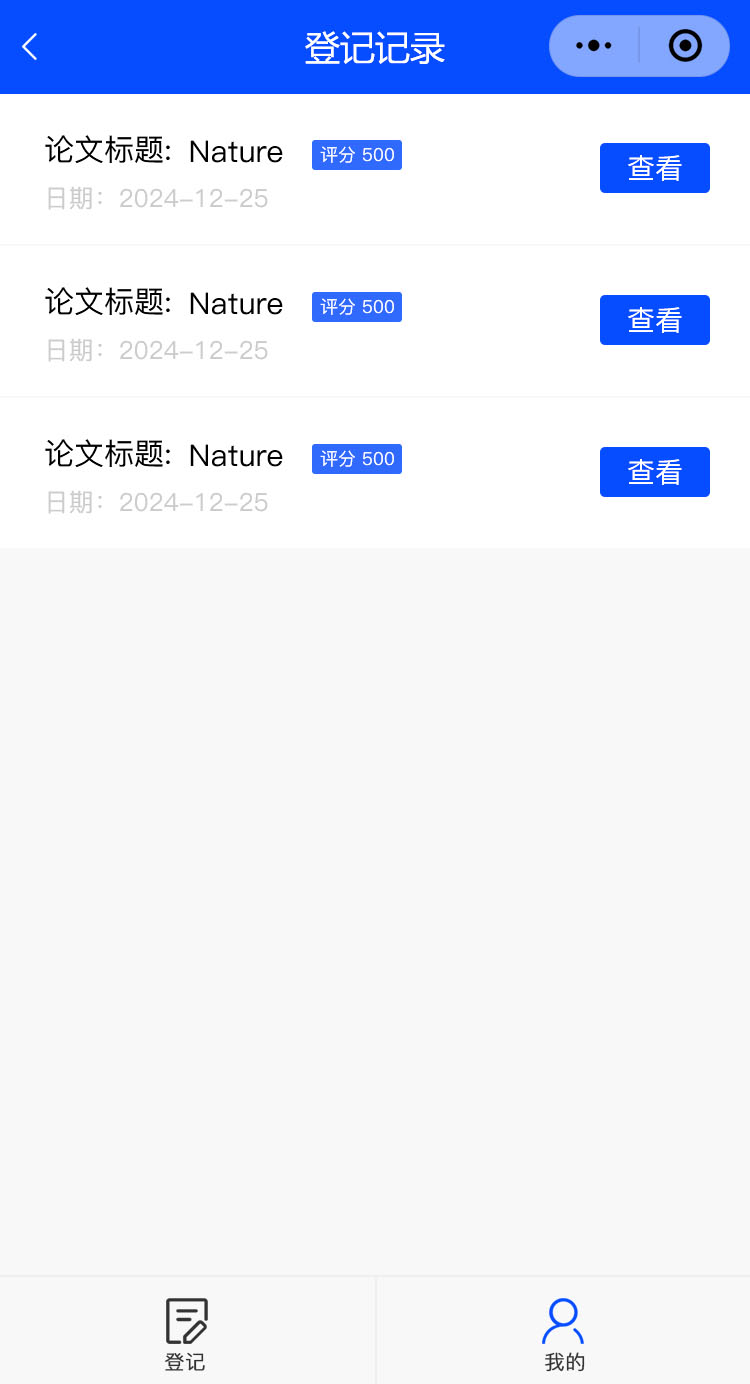
Task: Open 查看 for the third Nature record
Action: click(654, 472)
